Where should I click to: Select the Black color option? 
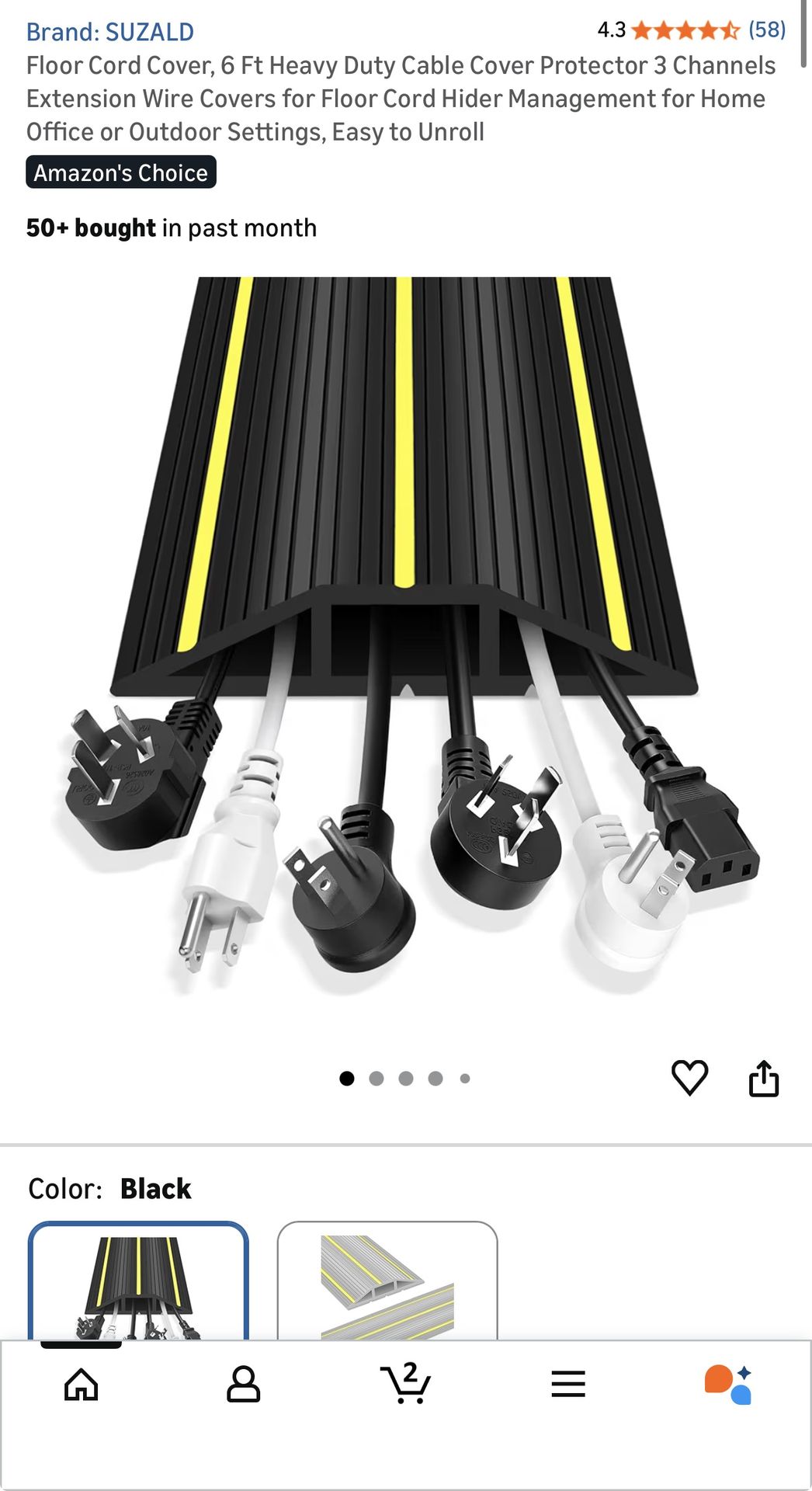point(138,1281)
